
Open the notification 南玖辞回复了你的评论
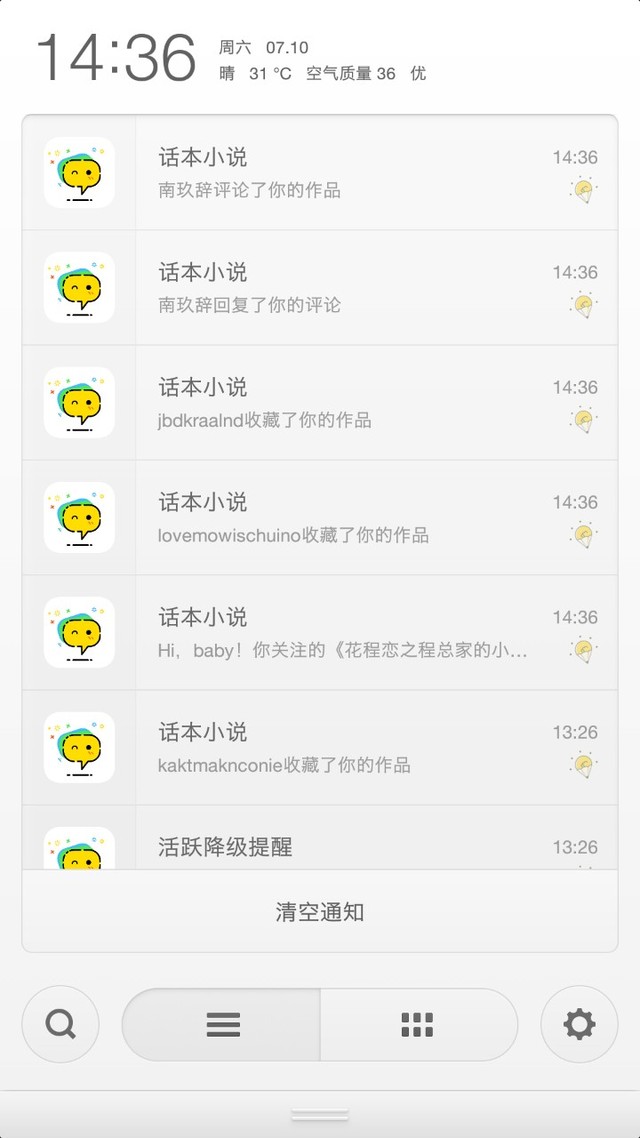point(320,287)
